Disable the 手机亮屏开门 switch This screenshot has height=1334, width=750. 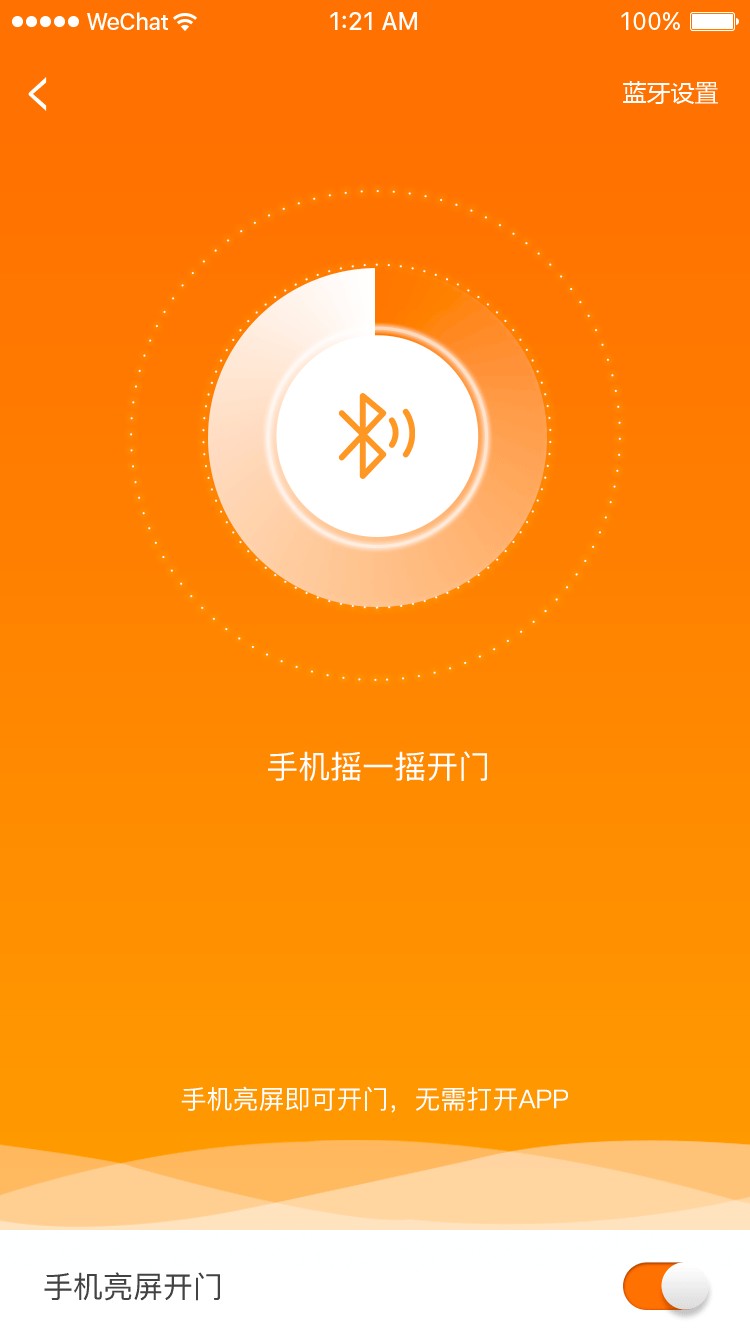666,1286
